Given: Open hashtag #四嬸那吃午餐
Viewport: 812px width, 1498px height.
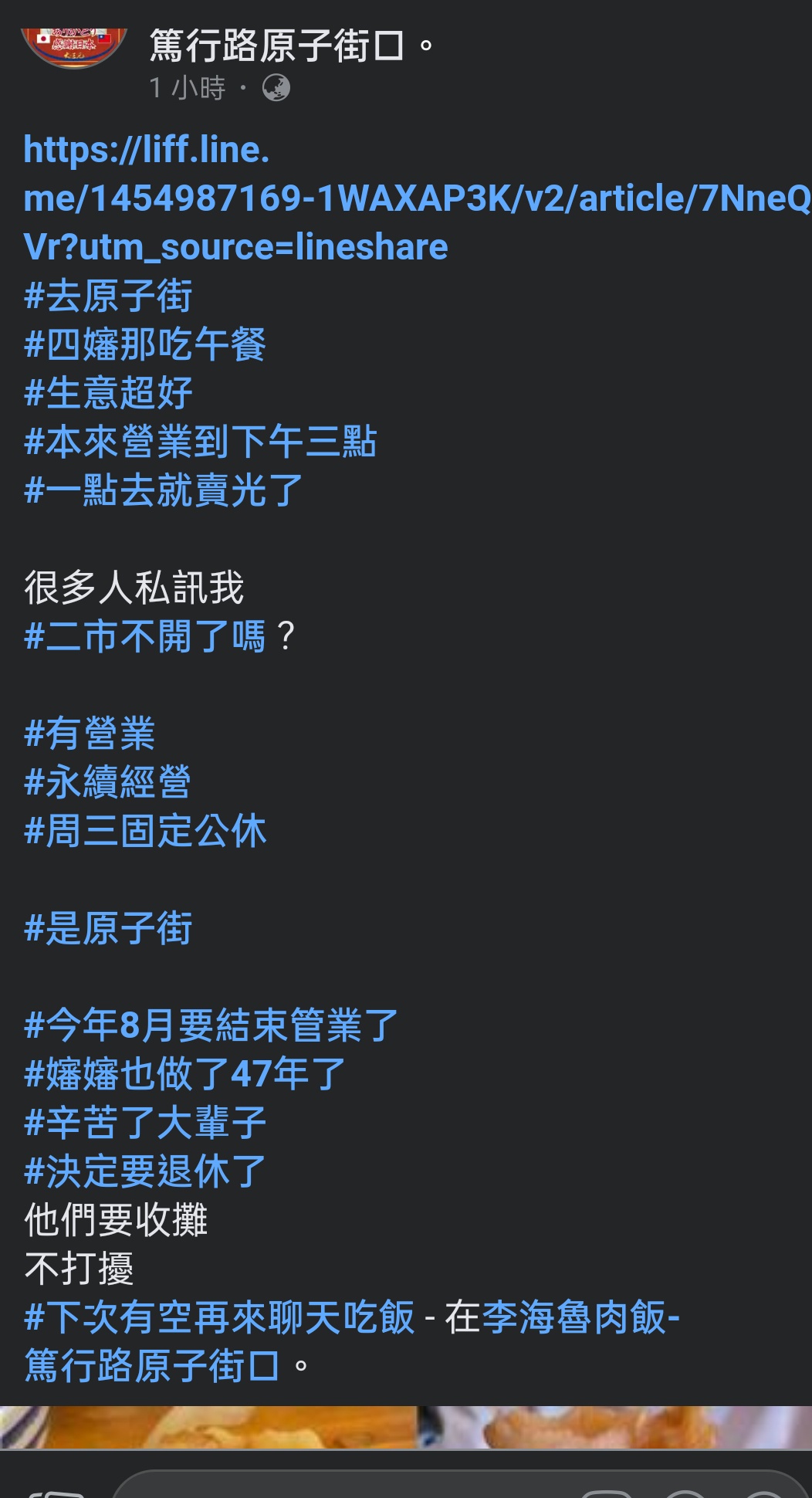Looking at the screenshot, I should tap(145, 344).
